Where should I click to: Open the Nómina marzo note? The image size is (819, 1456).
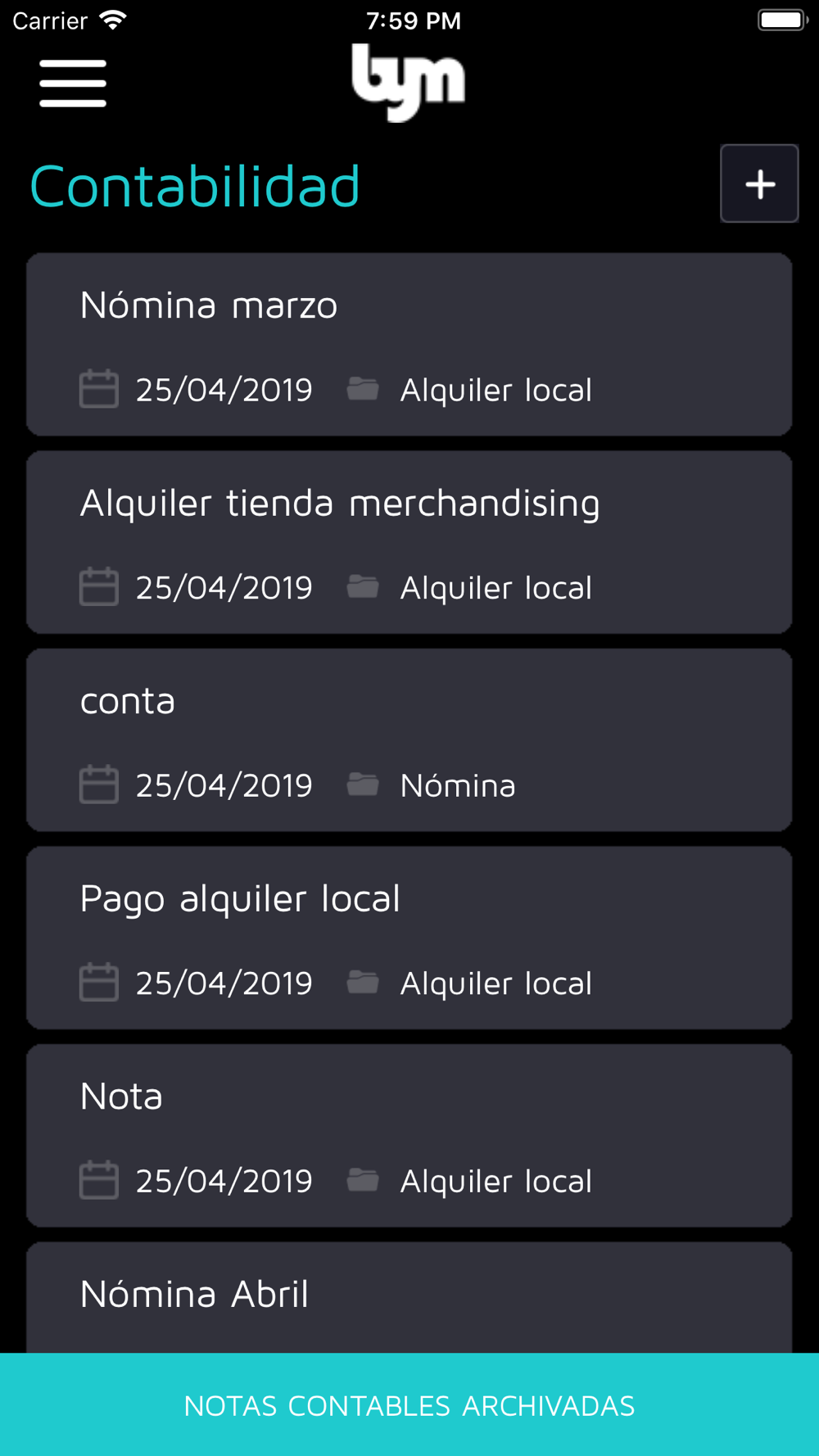[409, 344]
